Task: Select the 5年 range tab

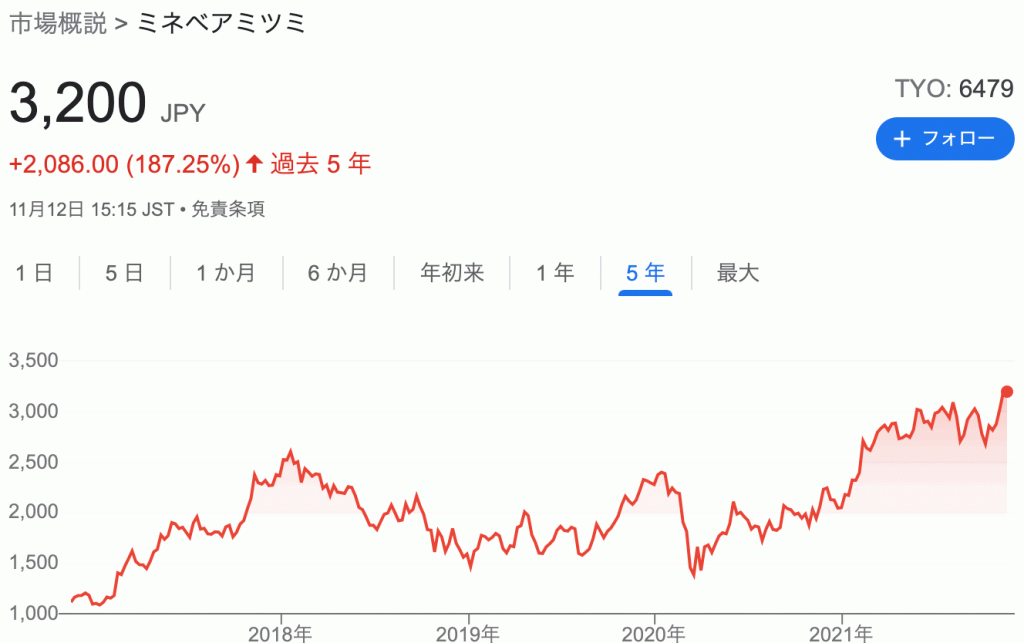Action: tap(645, 273)
